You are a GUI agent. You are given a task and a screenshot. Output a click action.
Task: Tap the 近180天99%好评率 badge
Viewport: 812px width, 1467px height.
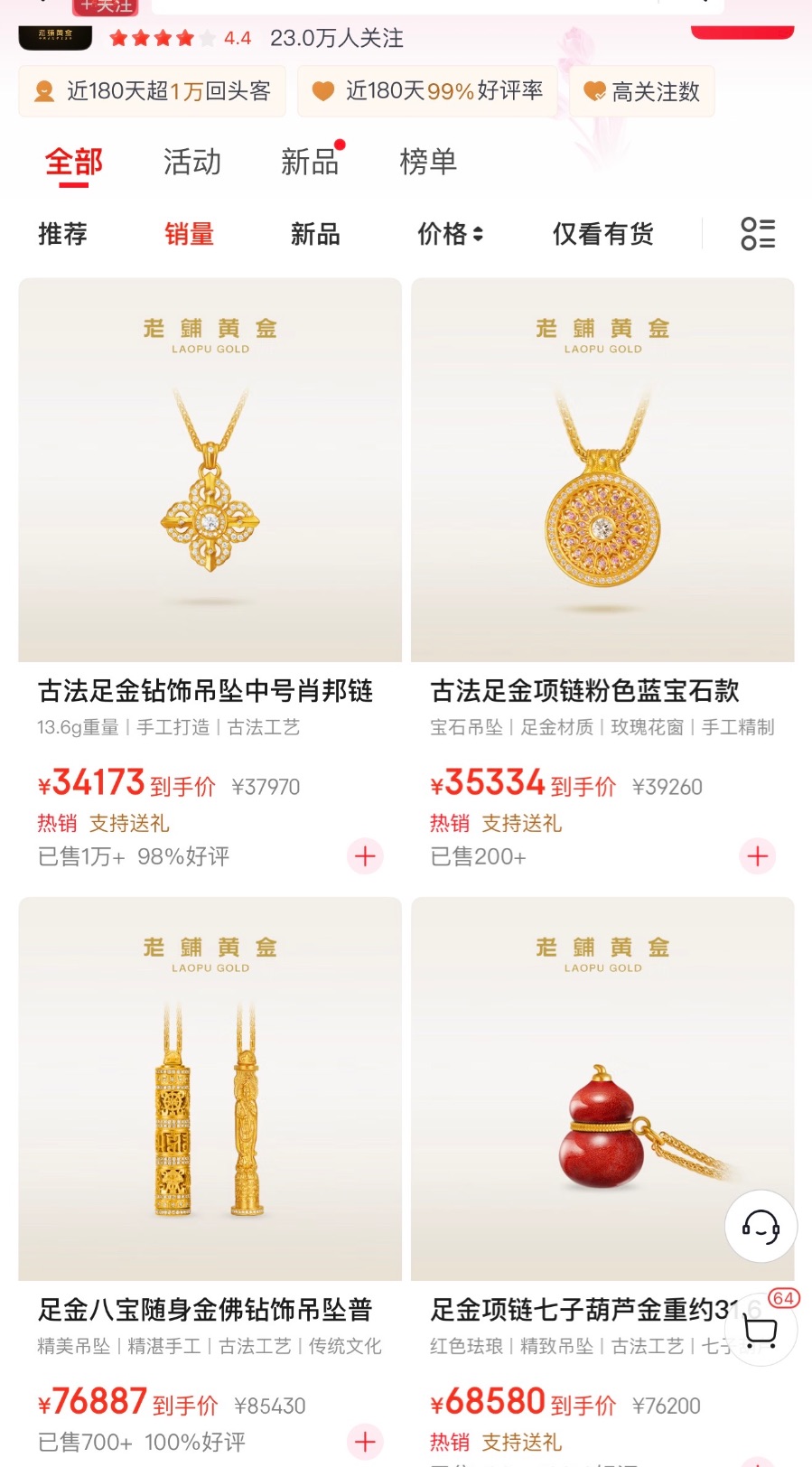point(428,91)
